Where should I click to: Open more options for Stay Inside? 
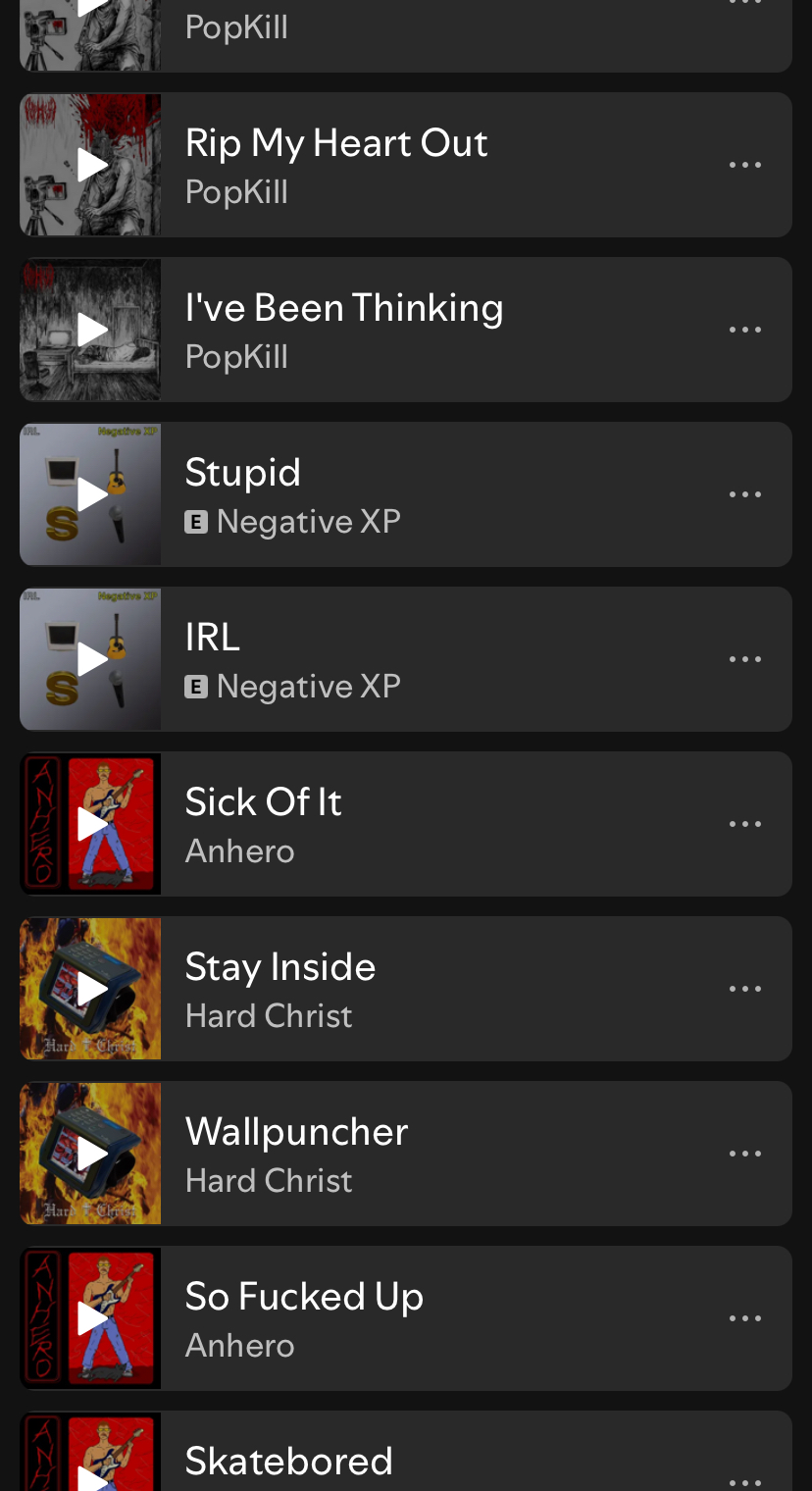click(745, 989)
